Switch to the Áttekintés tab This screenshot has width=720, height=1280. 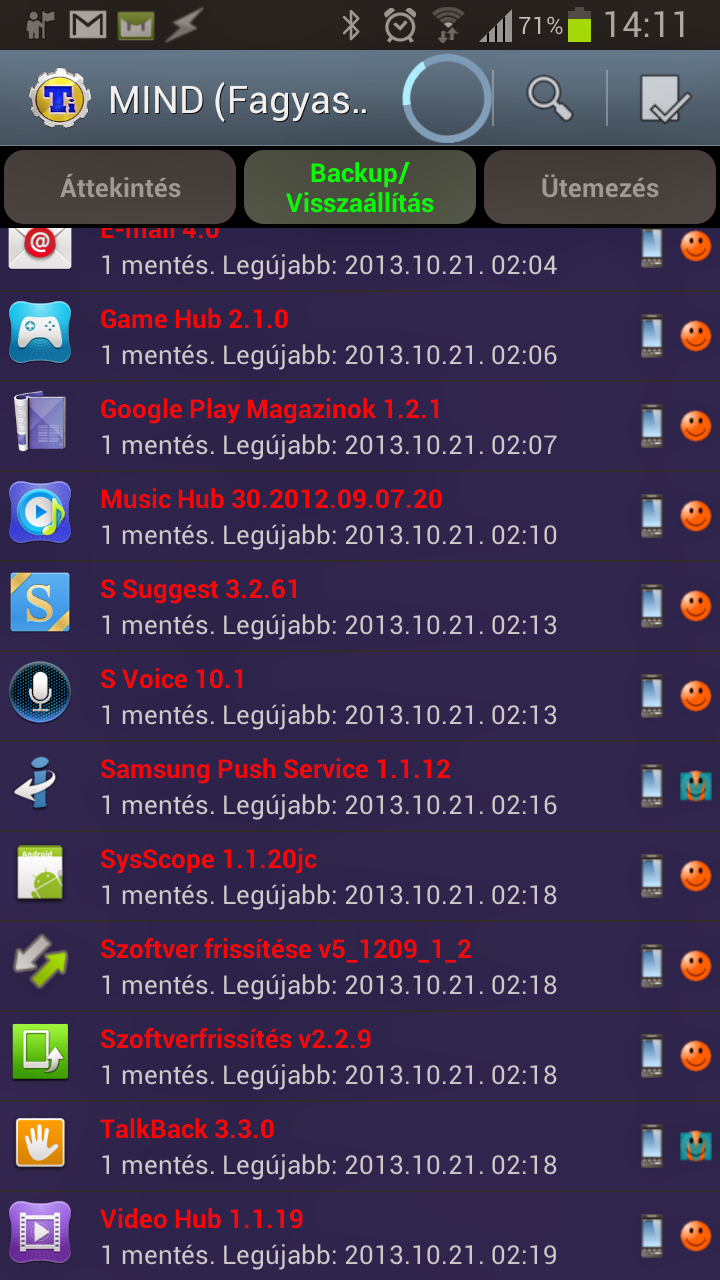(120, 187)
